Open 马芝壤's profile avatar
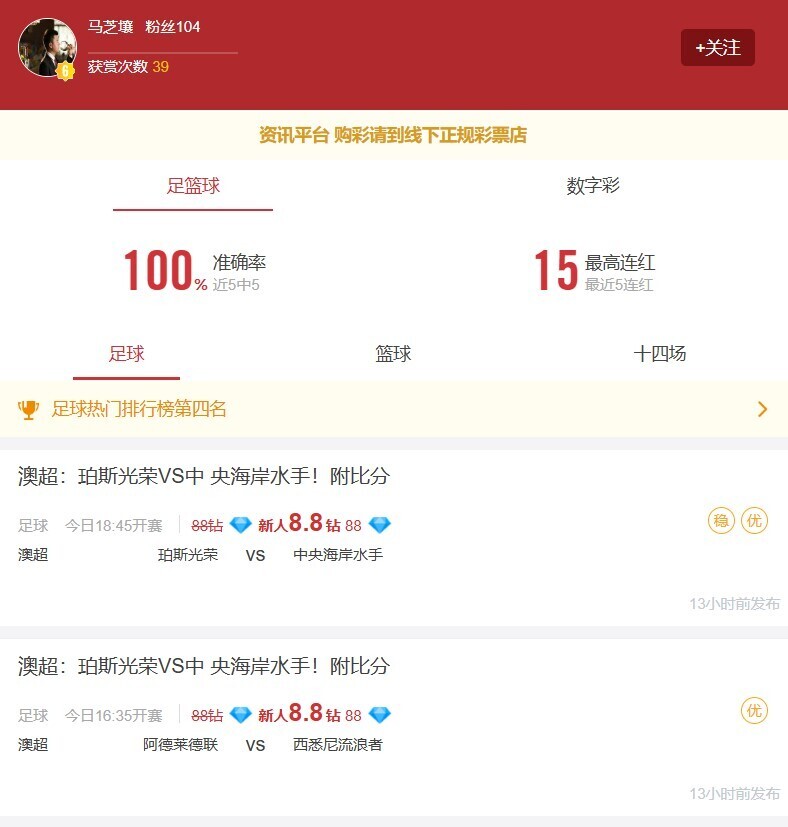Viewport: 788px width, 827px height. tap(47, 48)
